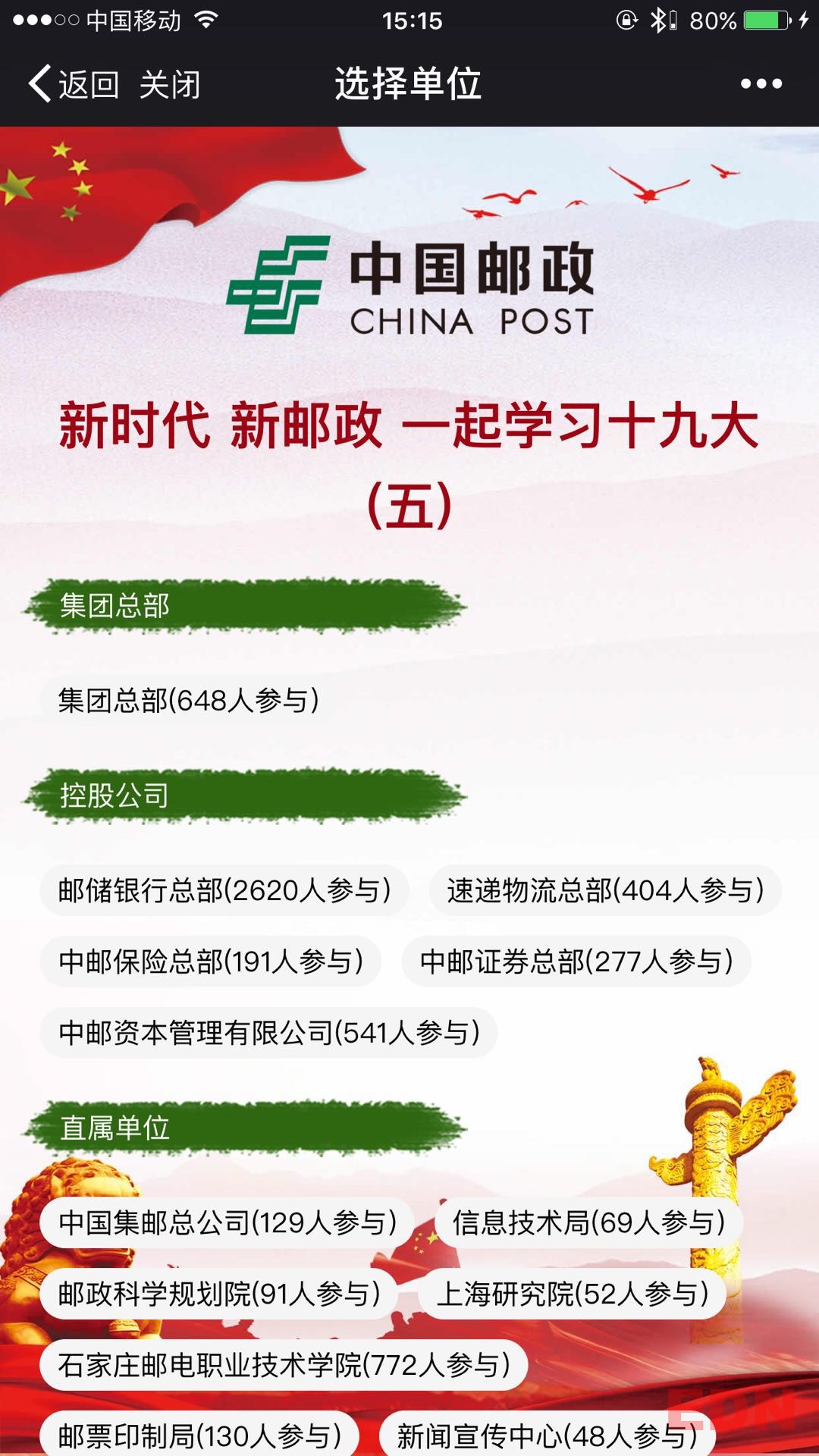The image size is (819, 1456).
Task: Open the three-dot more menu
Action: coord(761,84)
